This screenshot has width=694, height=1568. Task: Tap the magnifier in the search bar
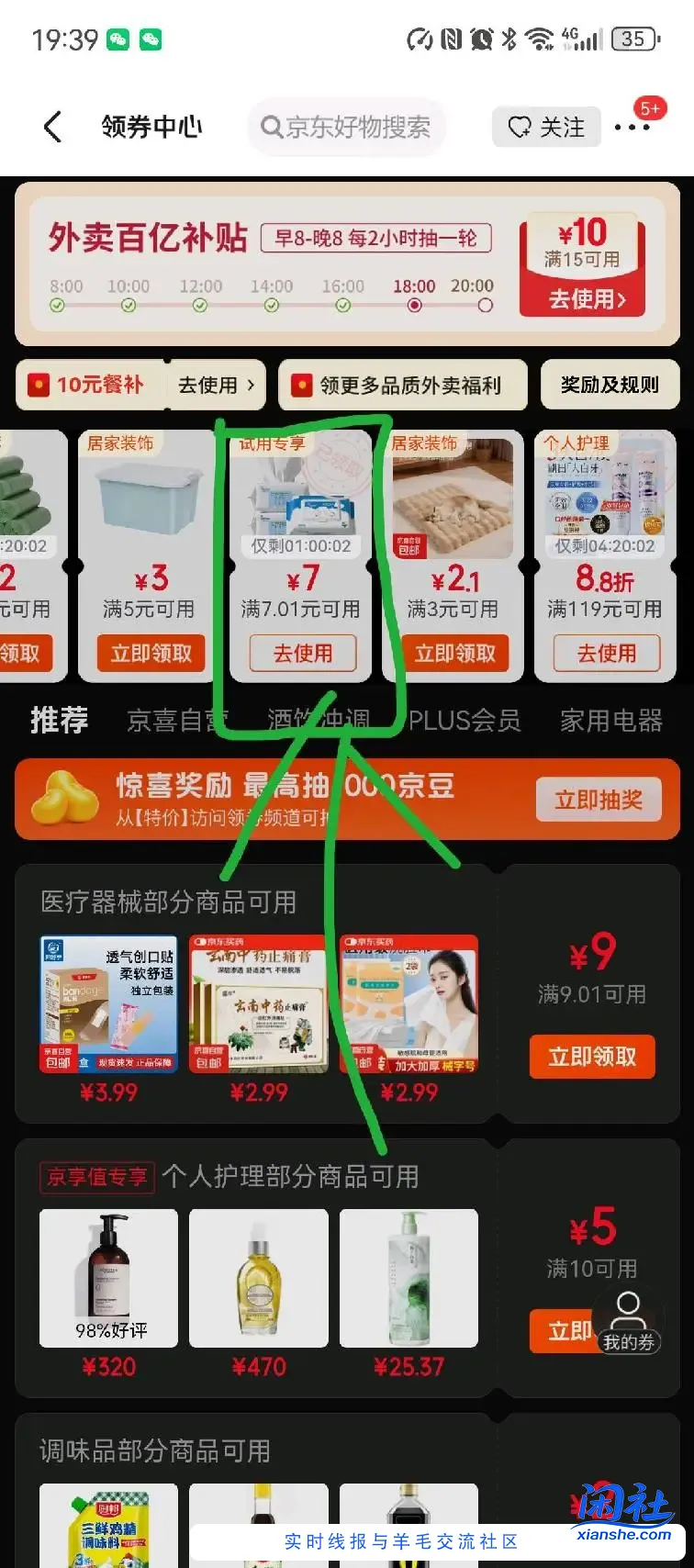pos(270,127)
